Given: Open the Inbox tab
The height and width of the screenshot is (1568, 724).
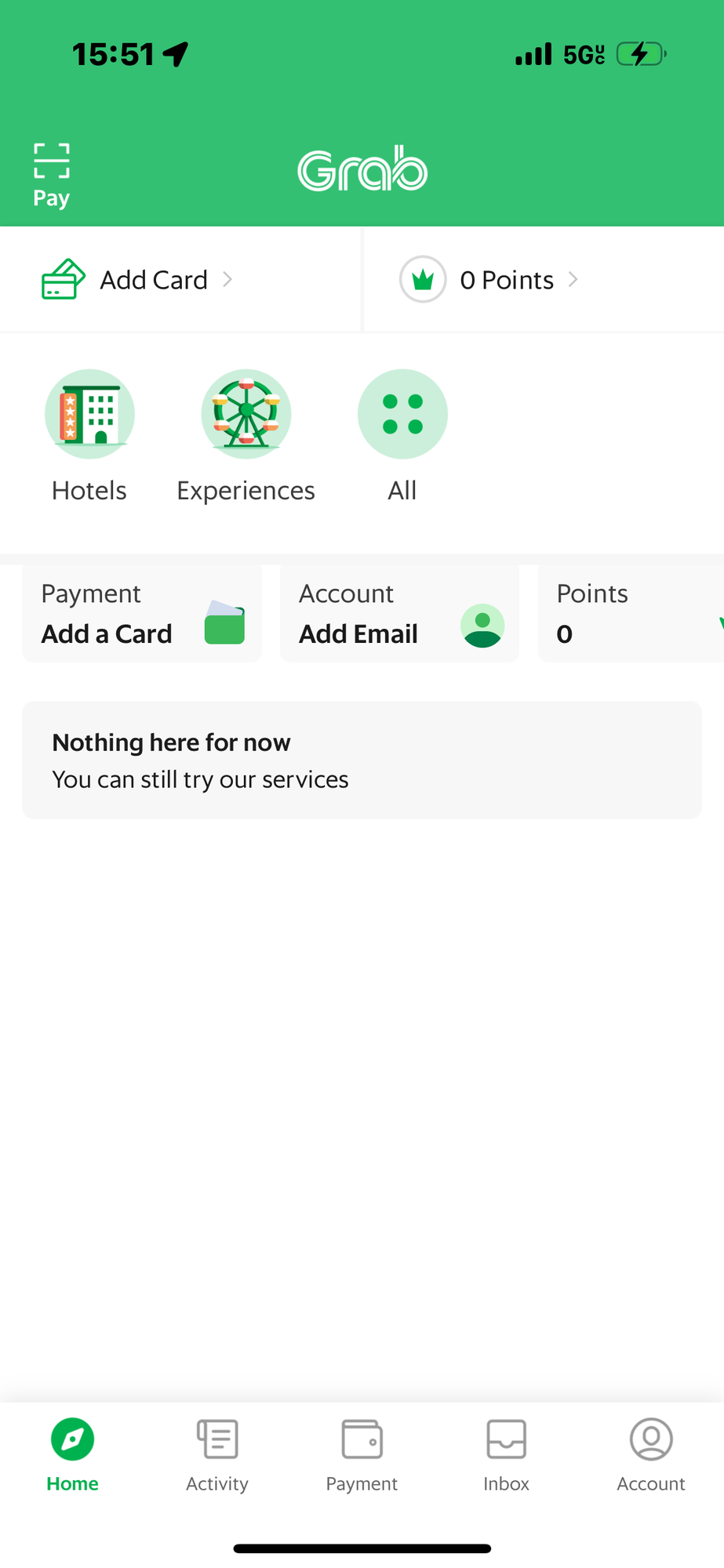Looking at the screenshot, I should point(507,1456).
